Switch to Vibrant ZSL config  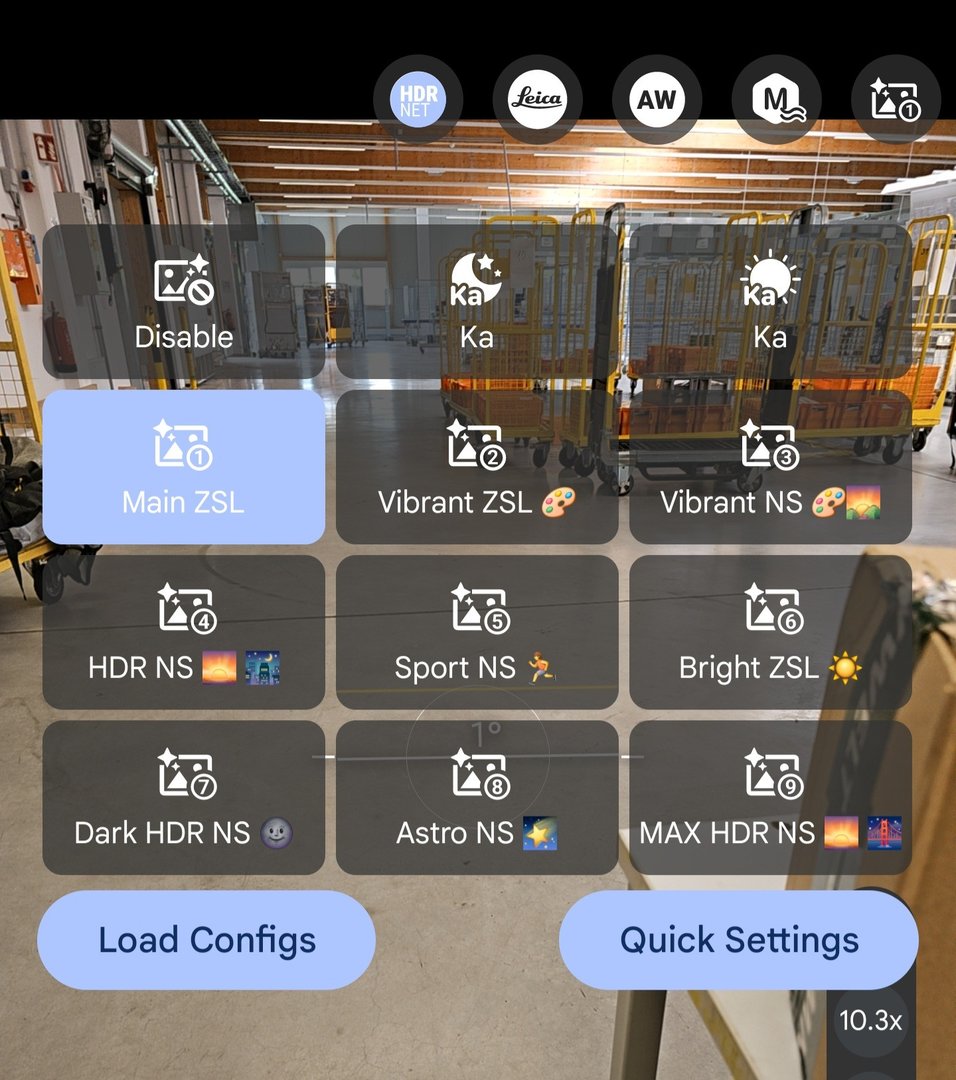(477, 467)
